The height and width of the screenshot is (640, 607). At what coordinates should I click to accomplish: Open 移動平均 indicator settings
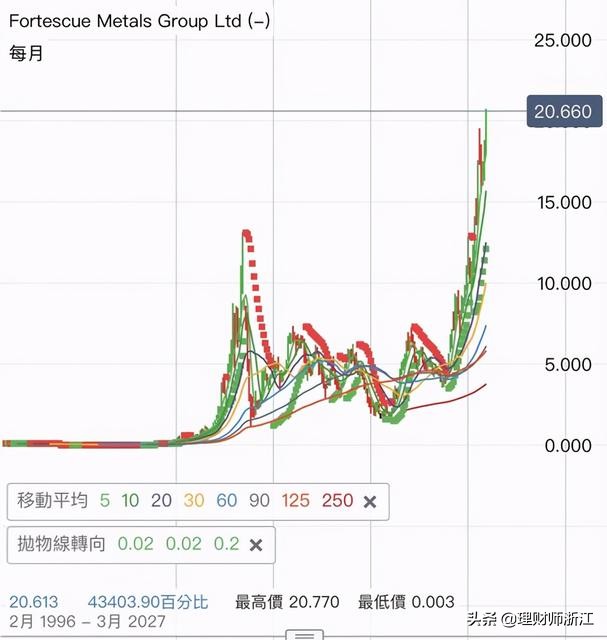pyautogui.click(x=52, y=501)
